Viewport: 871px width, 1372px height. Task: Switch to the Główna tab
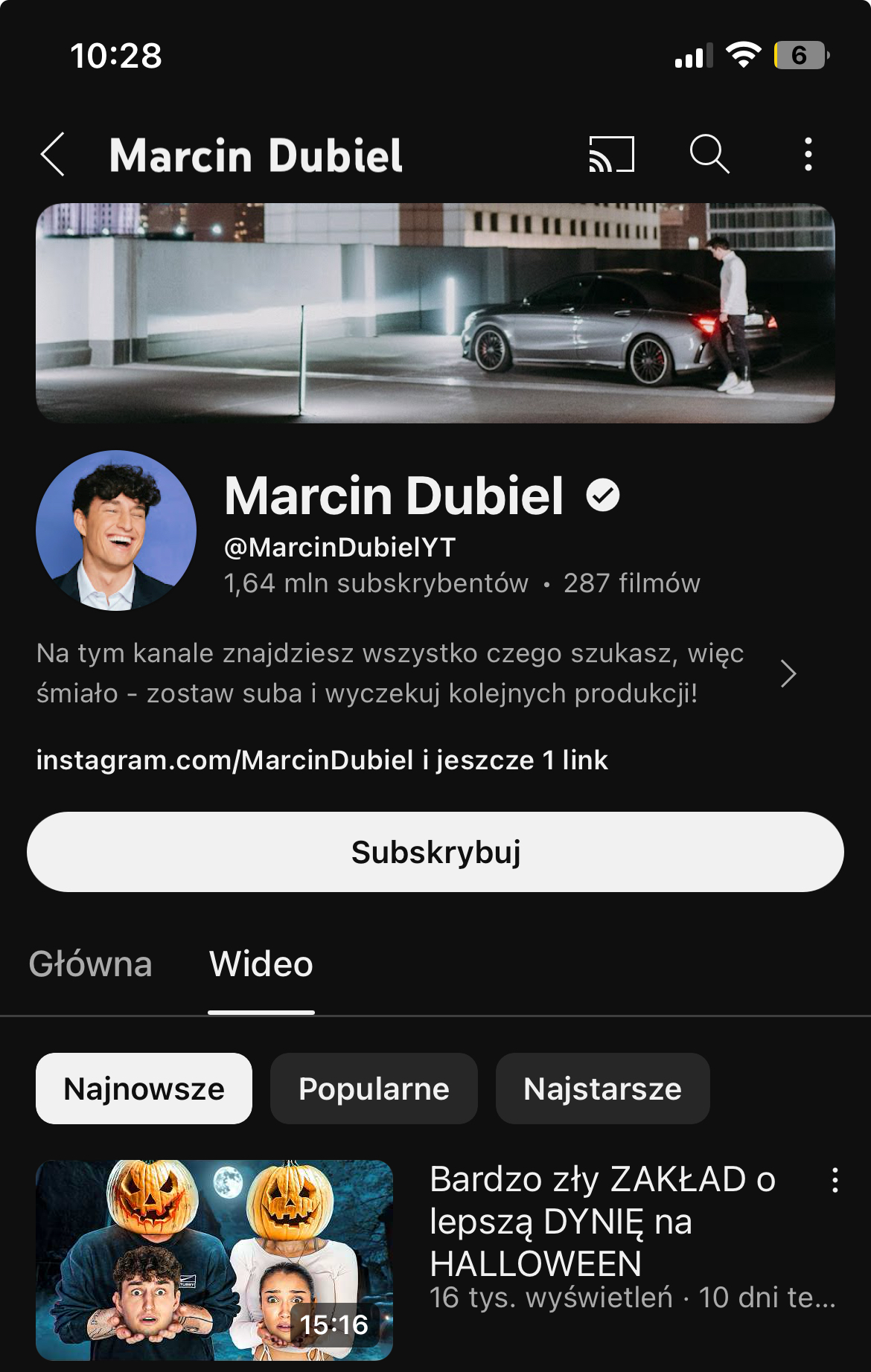tap(90, 964)
